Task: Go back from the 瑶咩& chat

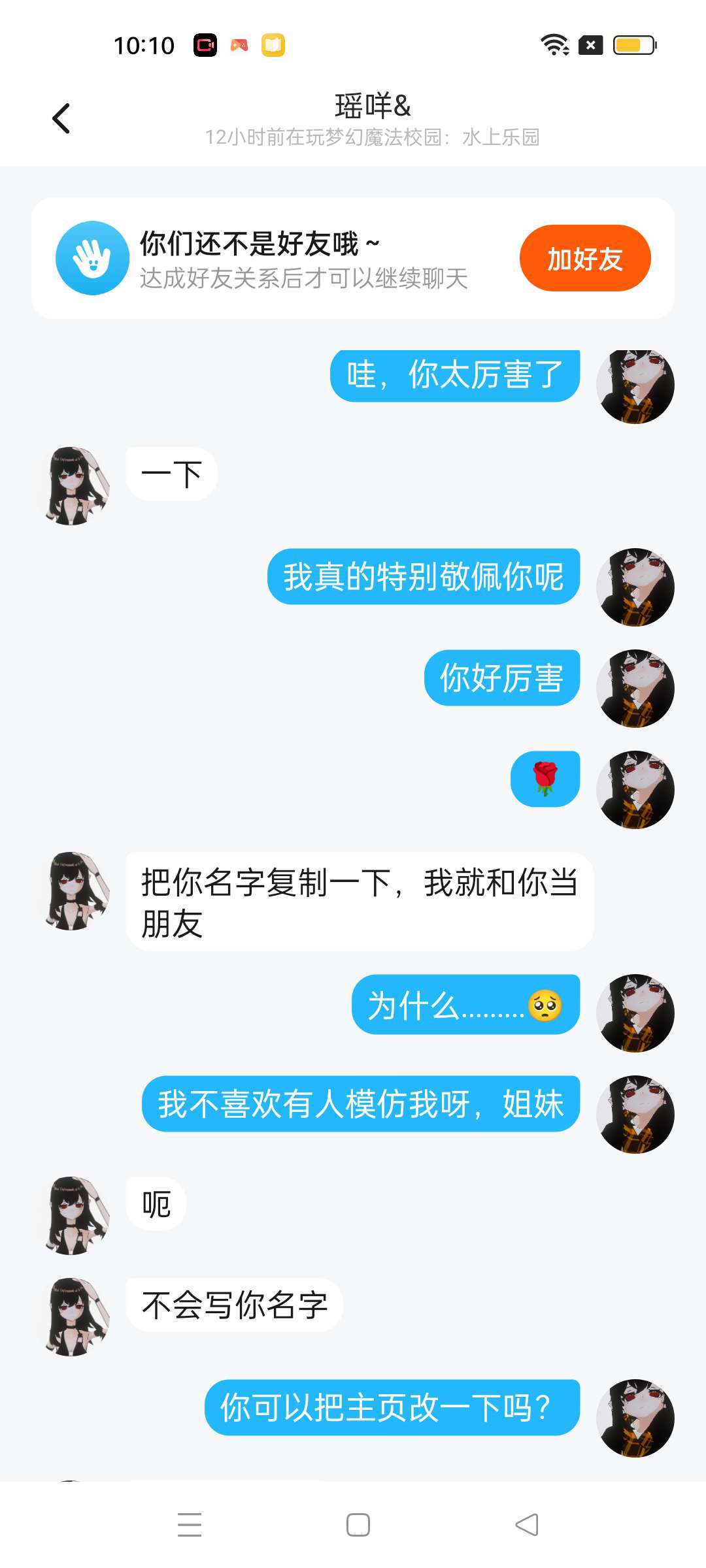Action: tap(61, 119)
